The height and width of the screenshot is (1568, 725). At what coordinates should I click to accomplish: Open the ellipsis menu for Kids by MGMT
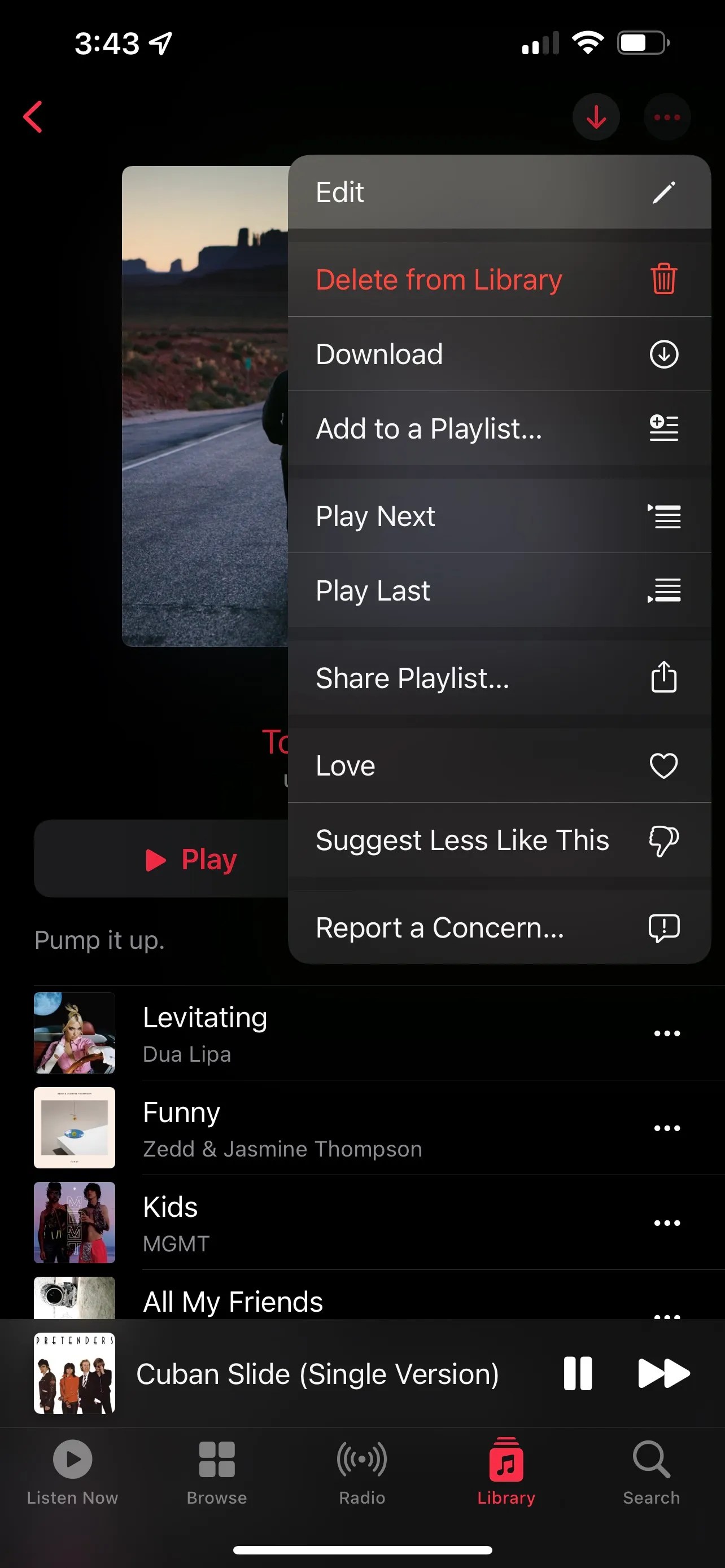[x=667, y=1223]
